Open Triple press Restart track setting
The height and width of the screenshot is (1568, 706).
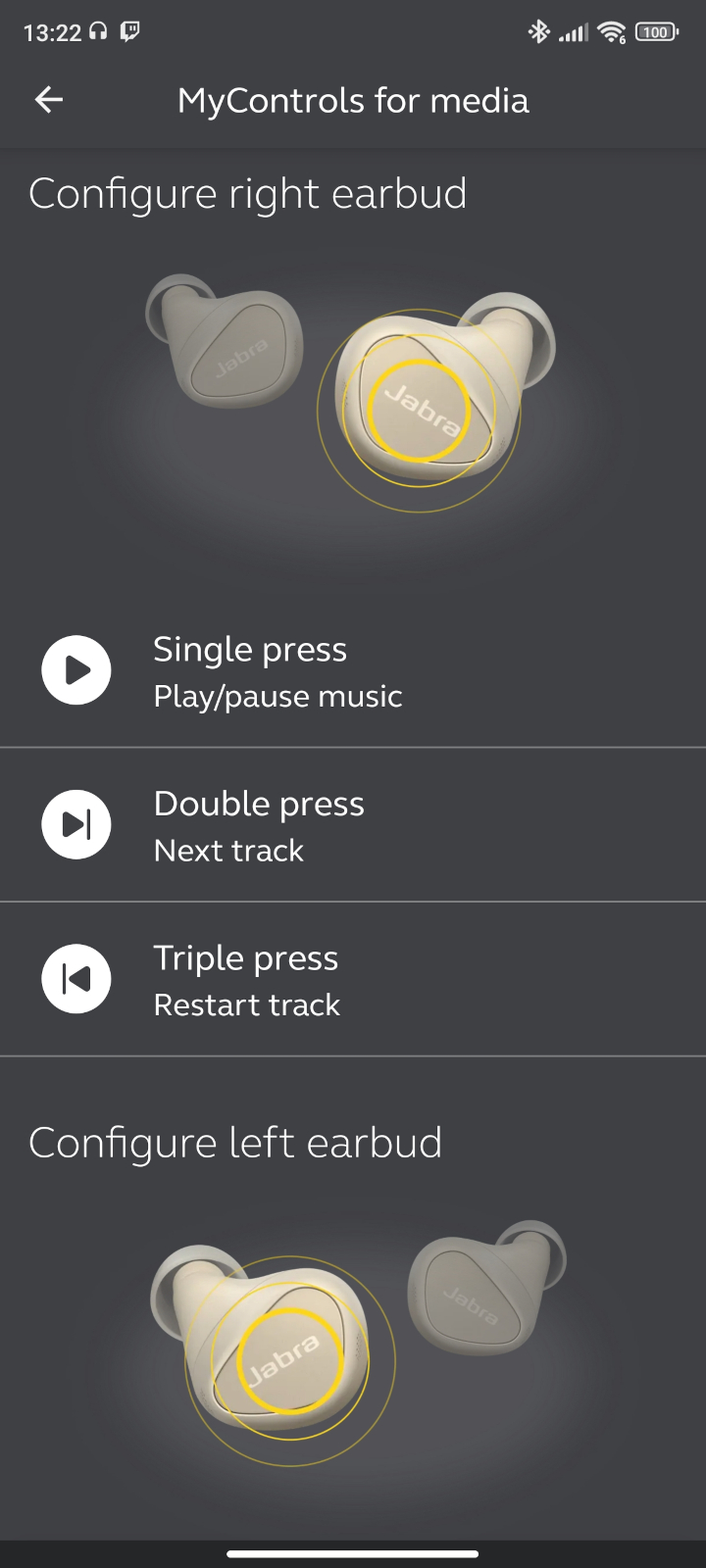(x=353, y=979)
